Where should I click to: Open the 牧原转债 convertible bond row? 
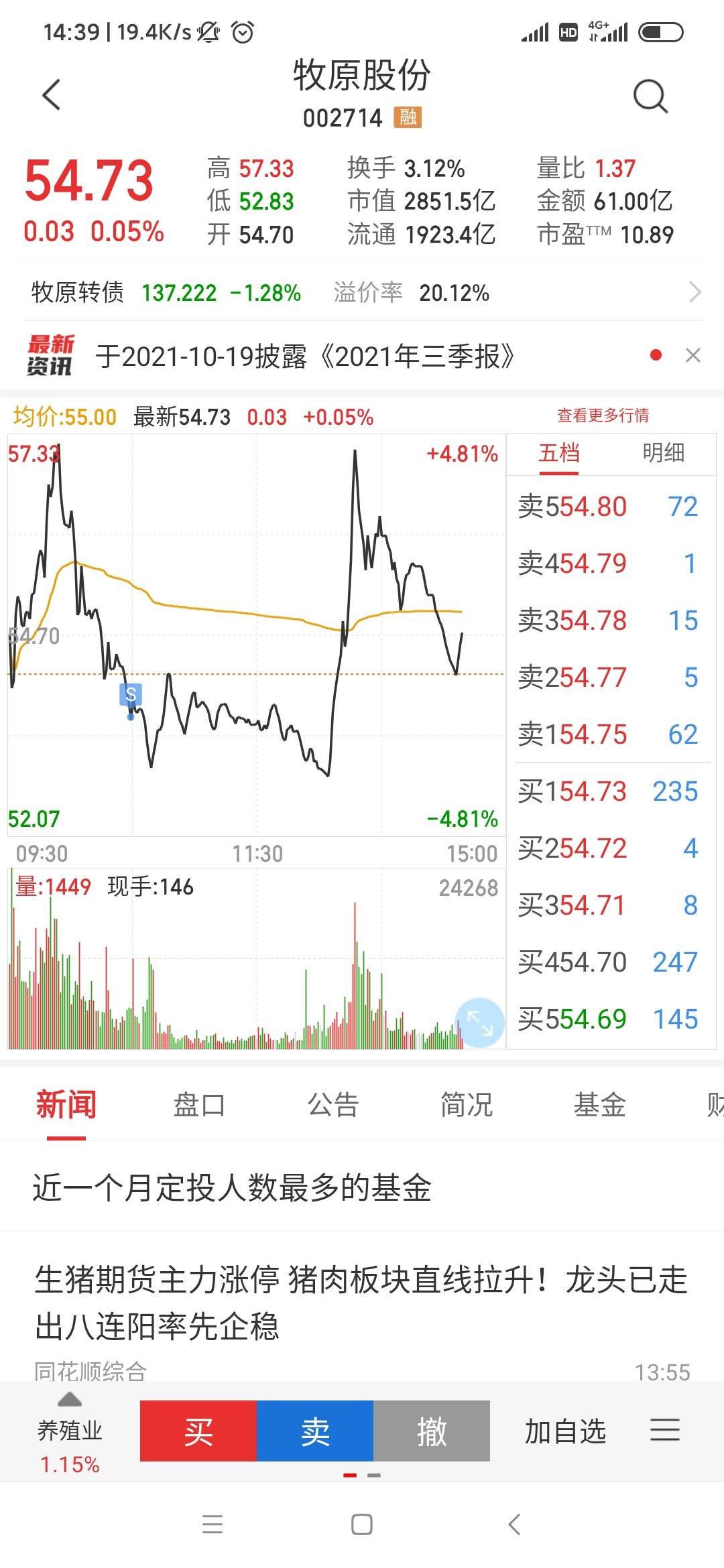(x=362, y=293)
